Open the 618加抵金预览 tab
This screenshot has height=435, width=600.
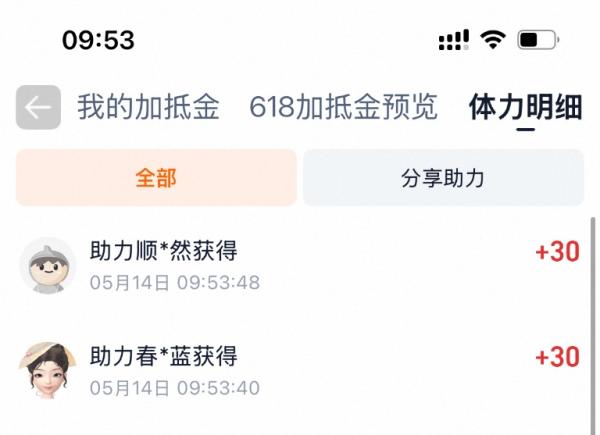(343, 107)
